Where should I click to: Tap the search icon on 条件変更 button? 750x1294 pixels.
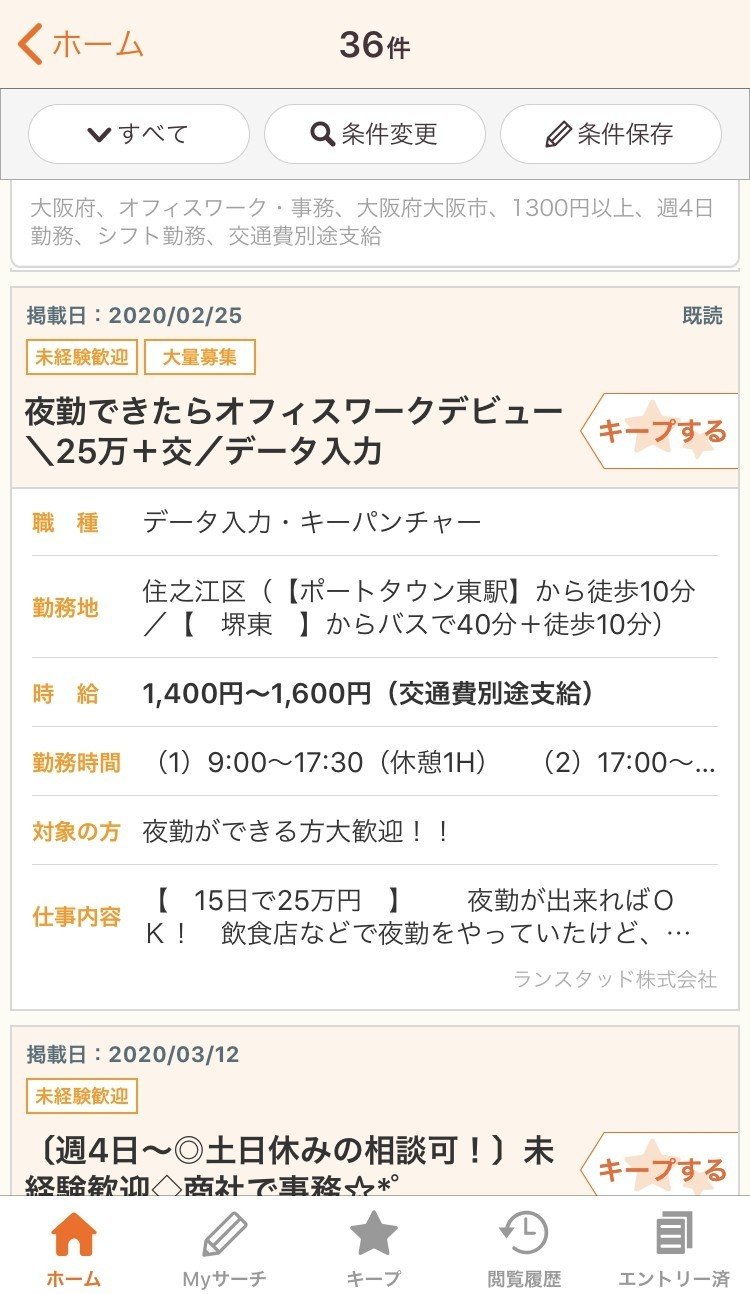pyautogui.click(x=322, y=134)
